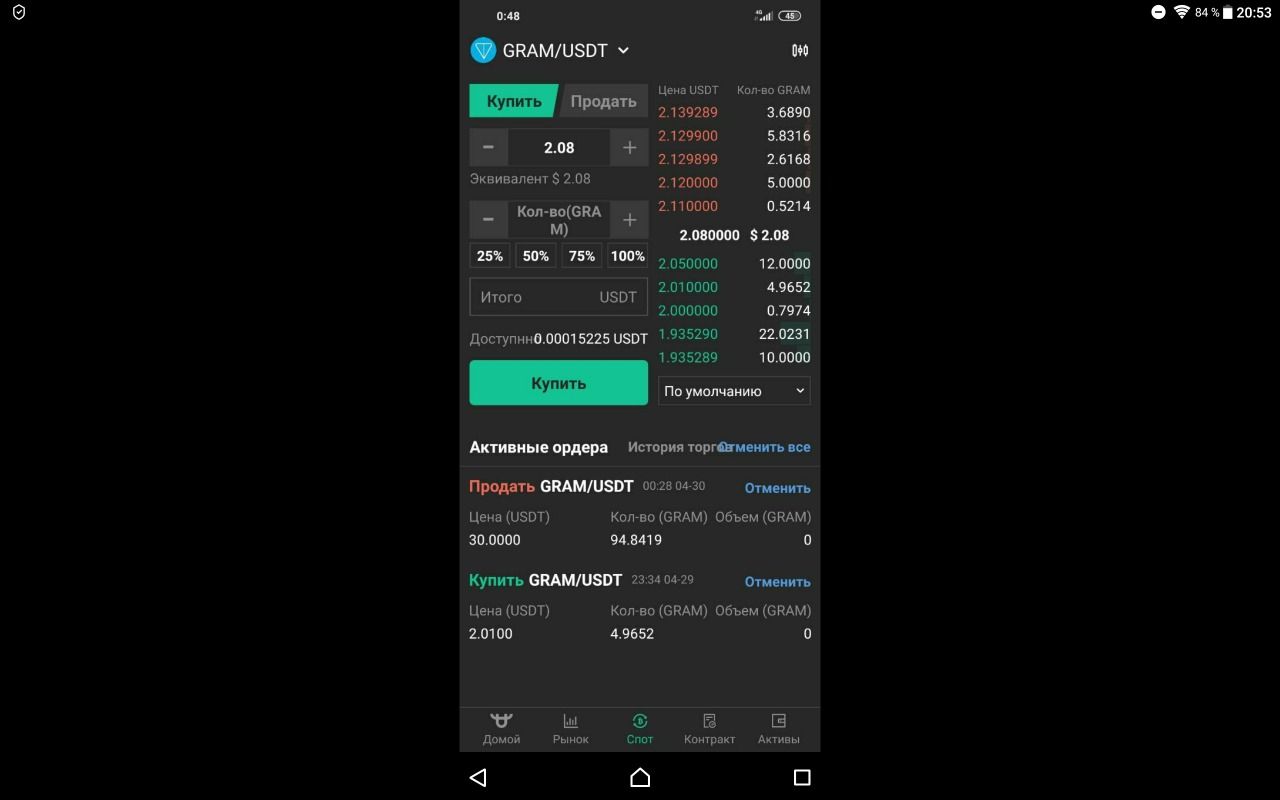Image resolution: width=1280 pixels, height=800 pixels.
Task: Switch to the История торгов tab
Action: (672, 447)
